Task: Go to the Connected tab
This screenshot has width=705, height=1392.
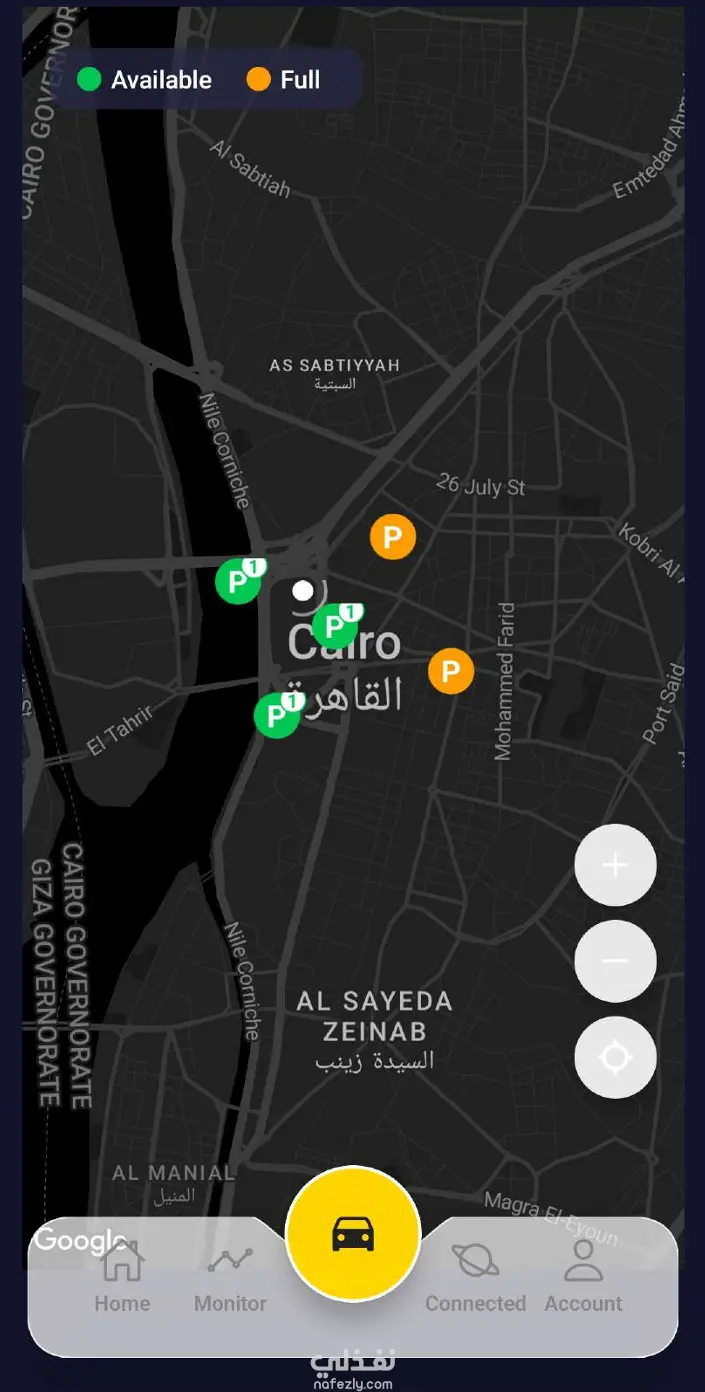Action: pos(475,1277)
